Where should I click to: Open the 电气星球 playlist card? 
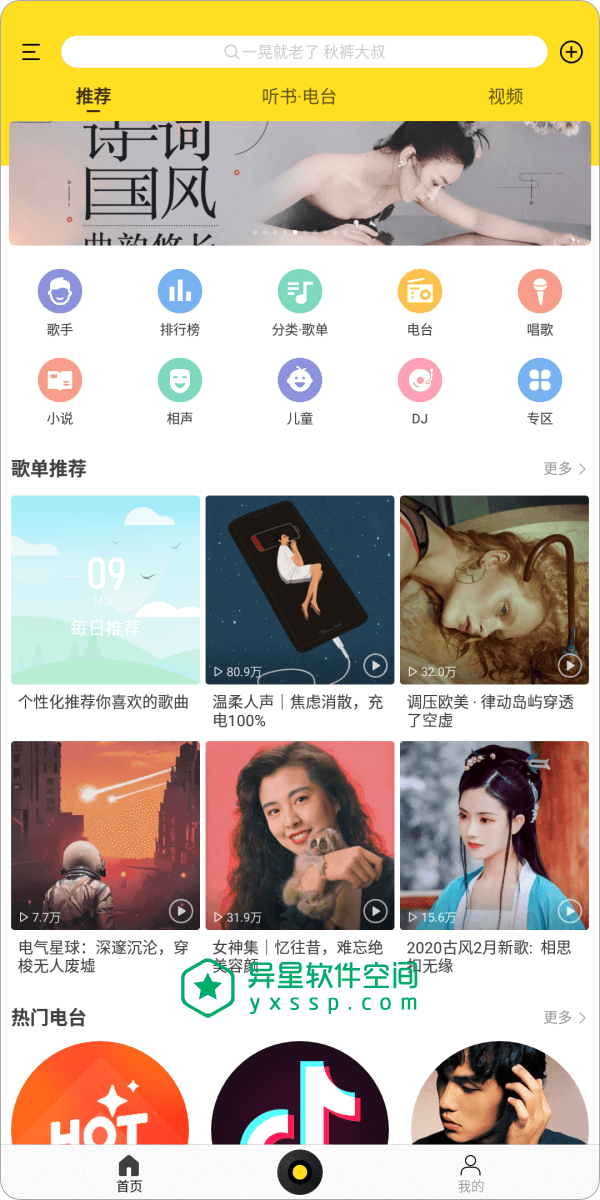click(105, 835)
